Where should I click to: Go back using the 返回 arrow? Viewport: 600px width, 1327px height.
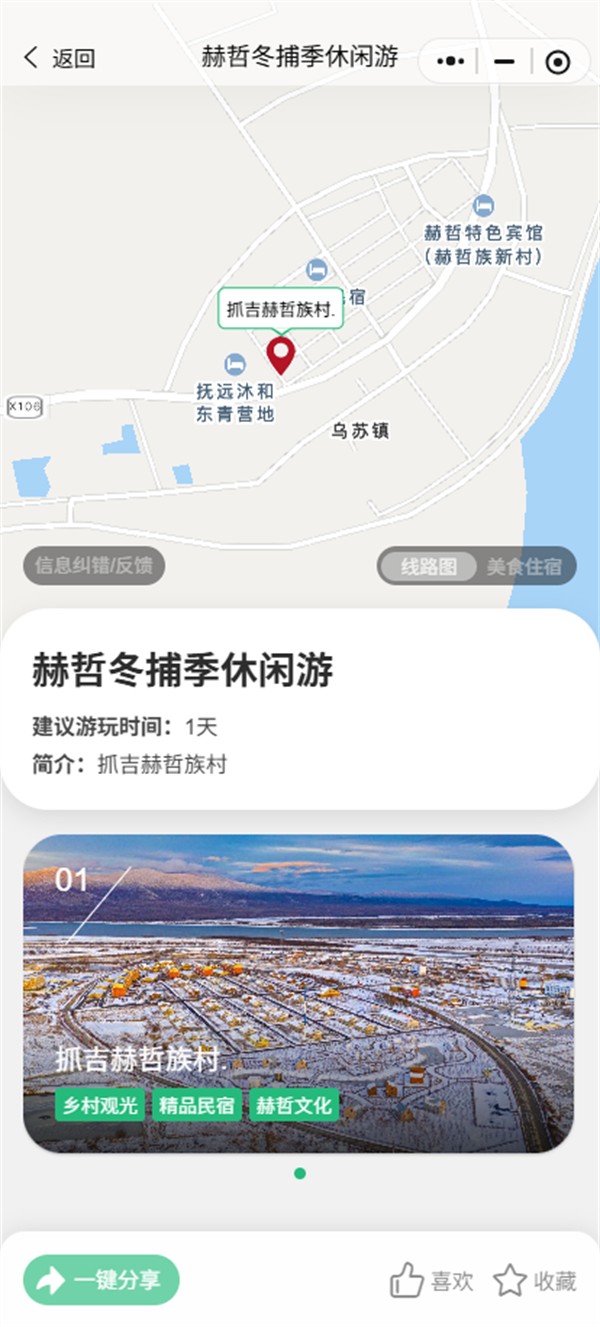pos(58,59)
